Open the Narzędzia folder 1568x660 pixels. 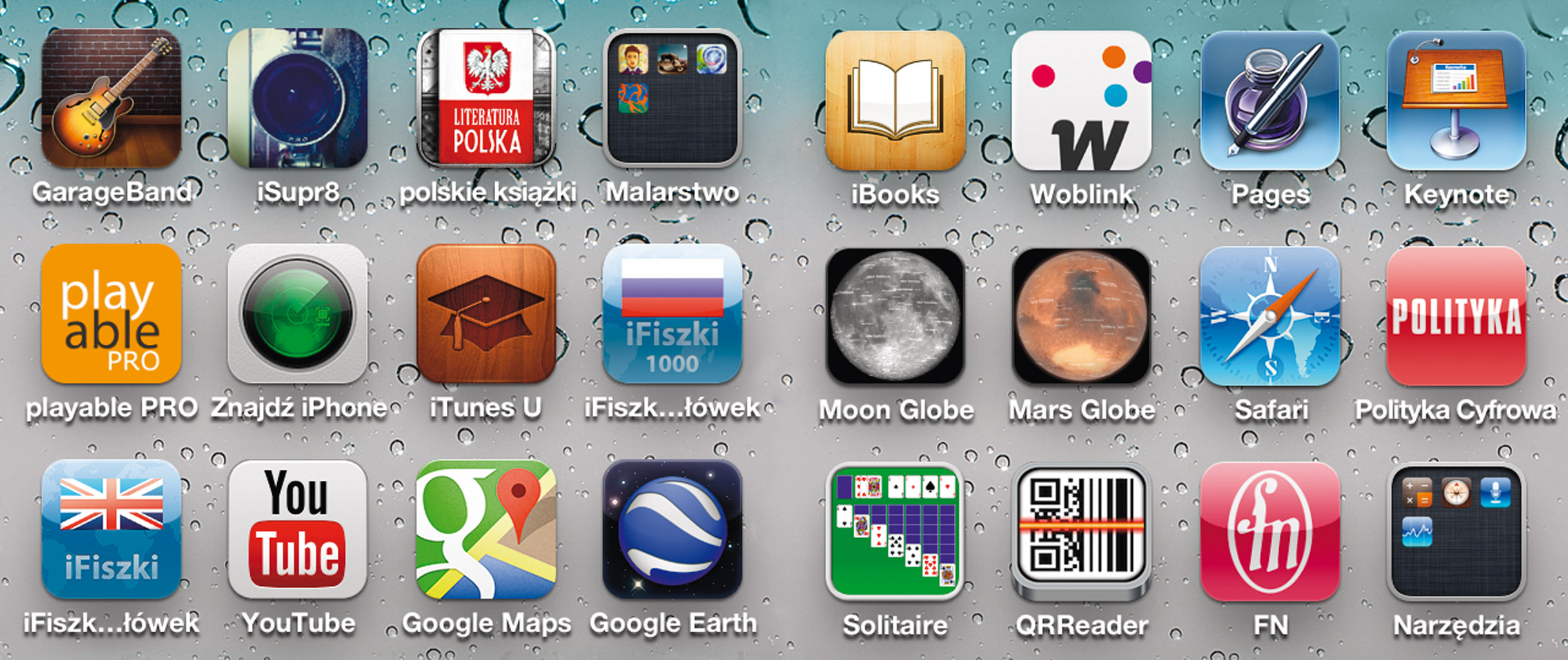(x=1456, y=532)
